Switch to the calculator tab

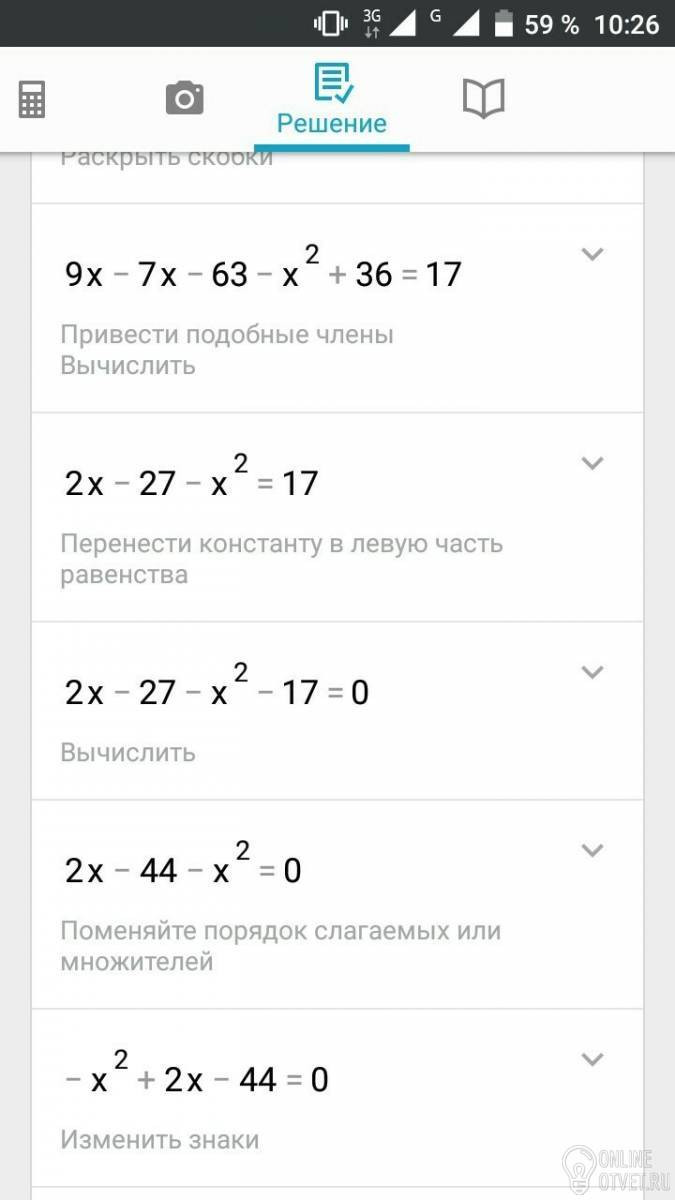(x=32, y=99)
